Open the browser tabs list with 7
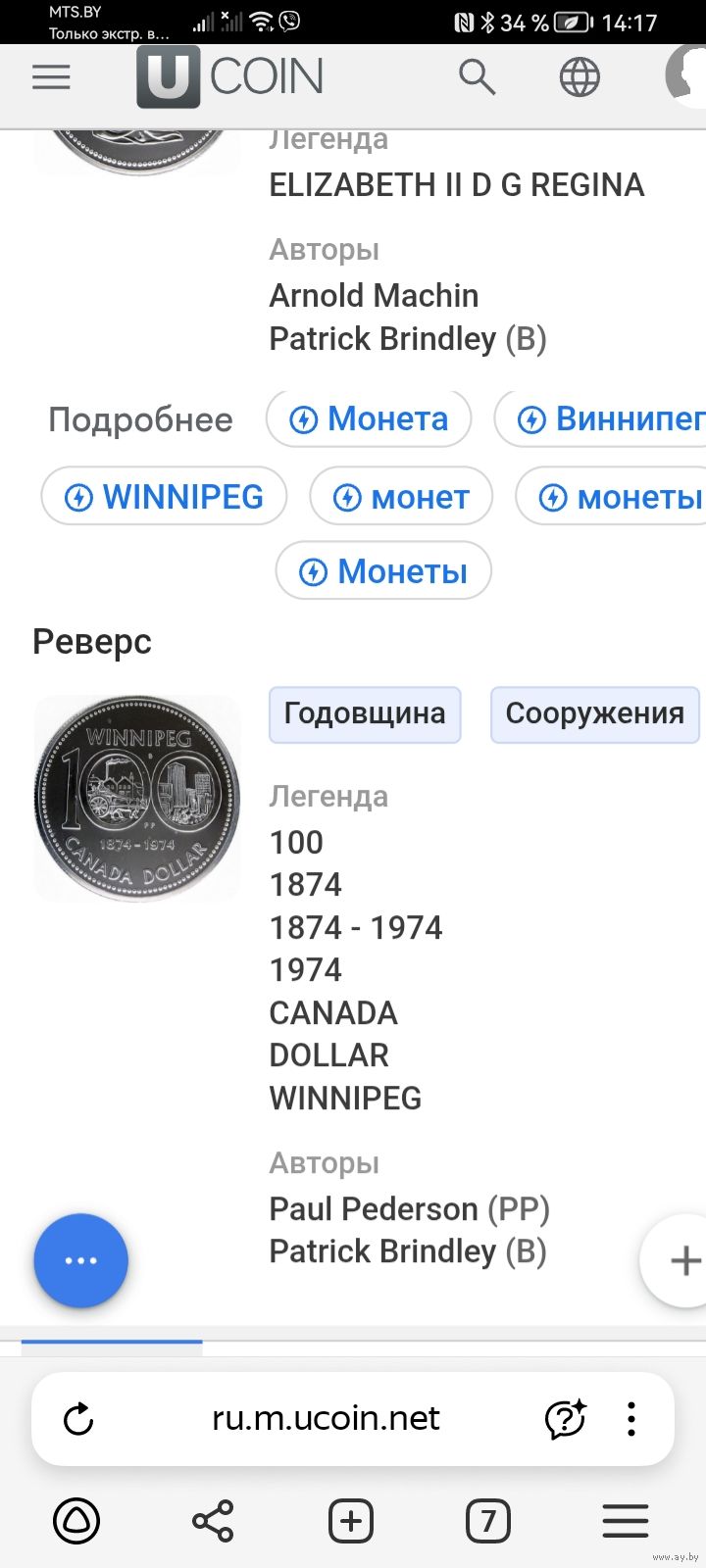Image resolution: width=706 pixels, height=1568 pixels. coord(487,1521)
